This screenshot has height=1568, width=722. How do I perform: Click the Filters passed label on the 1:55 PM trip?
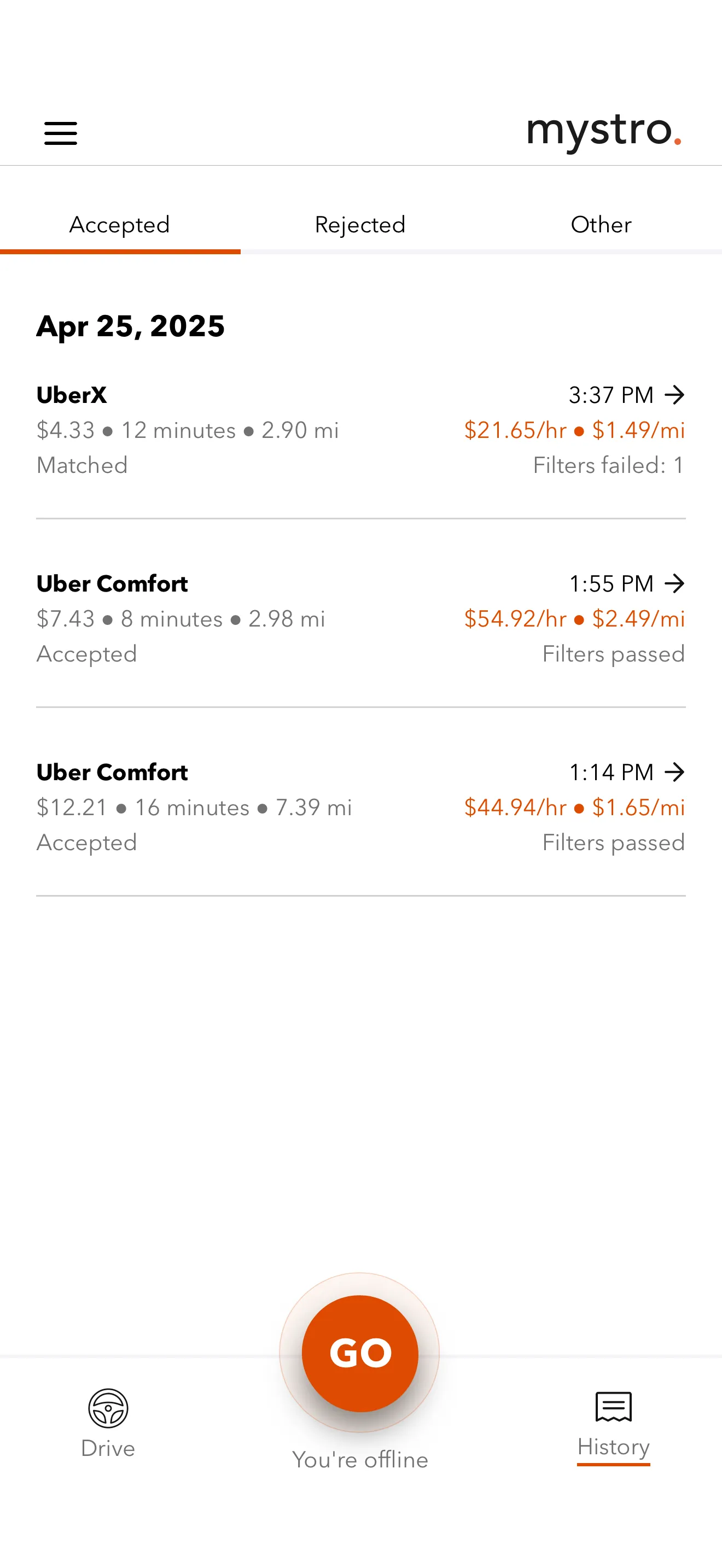pos(613,654)
